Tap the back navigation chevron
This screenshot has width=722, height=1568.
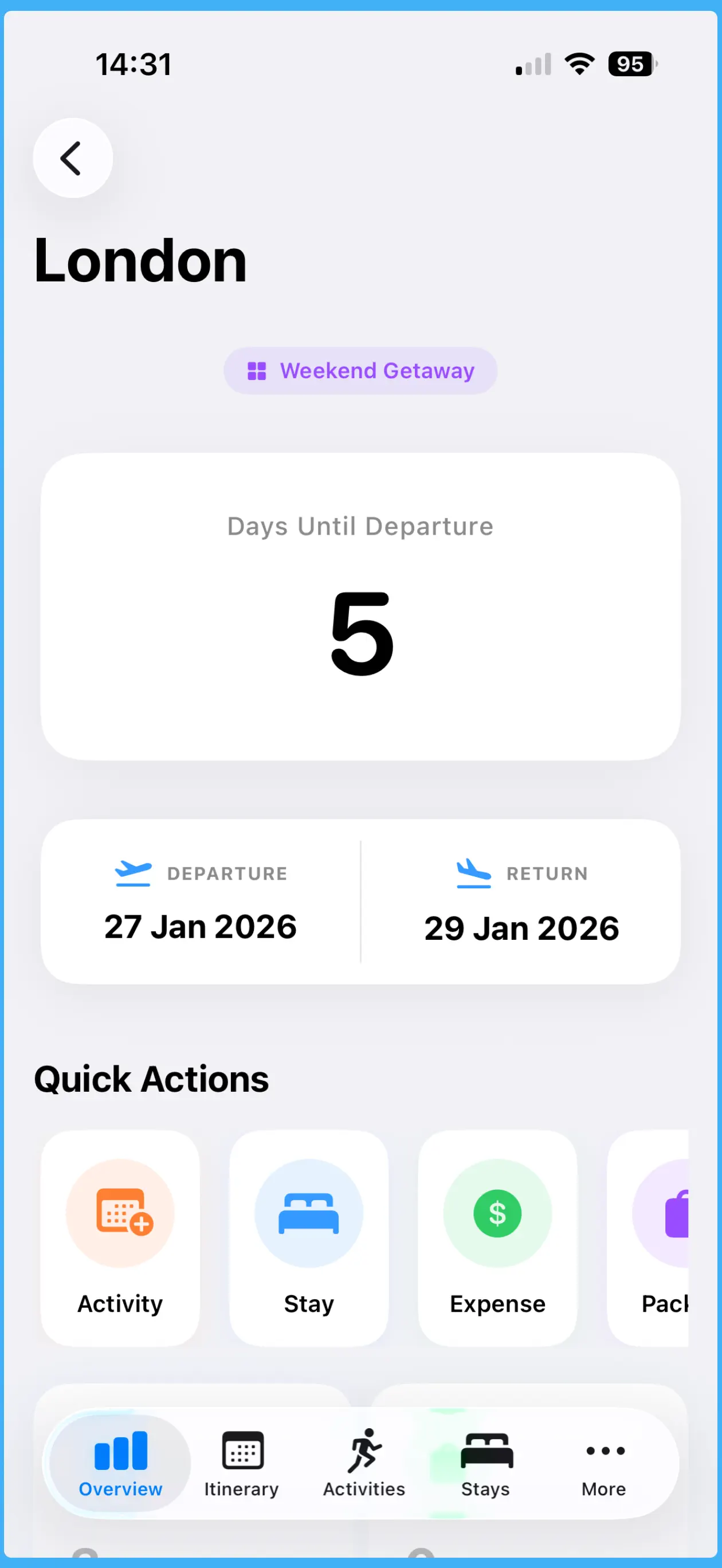click(72, 158)
